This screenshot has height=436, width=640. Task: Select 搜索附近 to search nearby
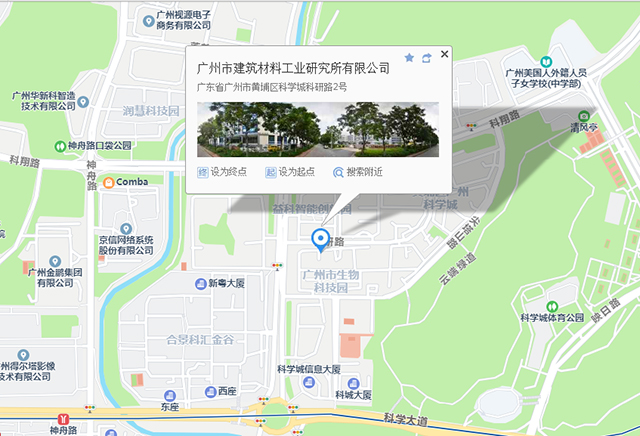coord(358,172)
